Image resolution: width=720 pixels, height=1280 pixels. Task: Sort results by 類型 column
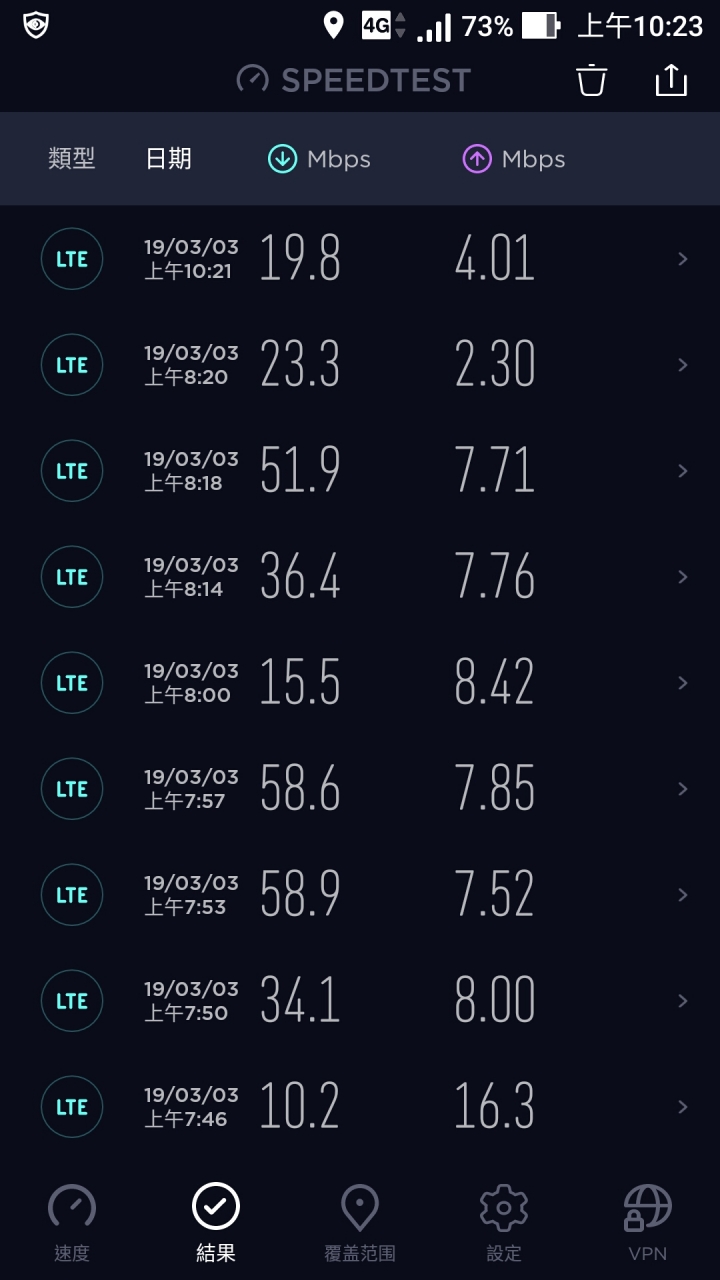(x=72, y=158)
